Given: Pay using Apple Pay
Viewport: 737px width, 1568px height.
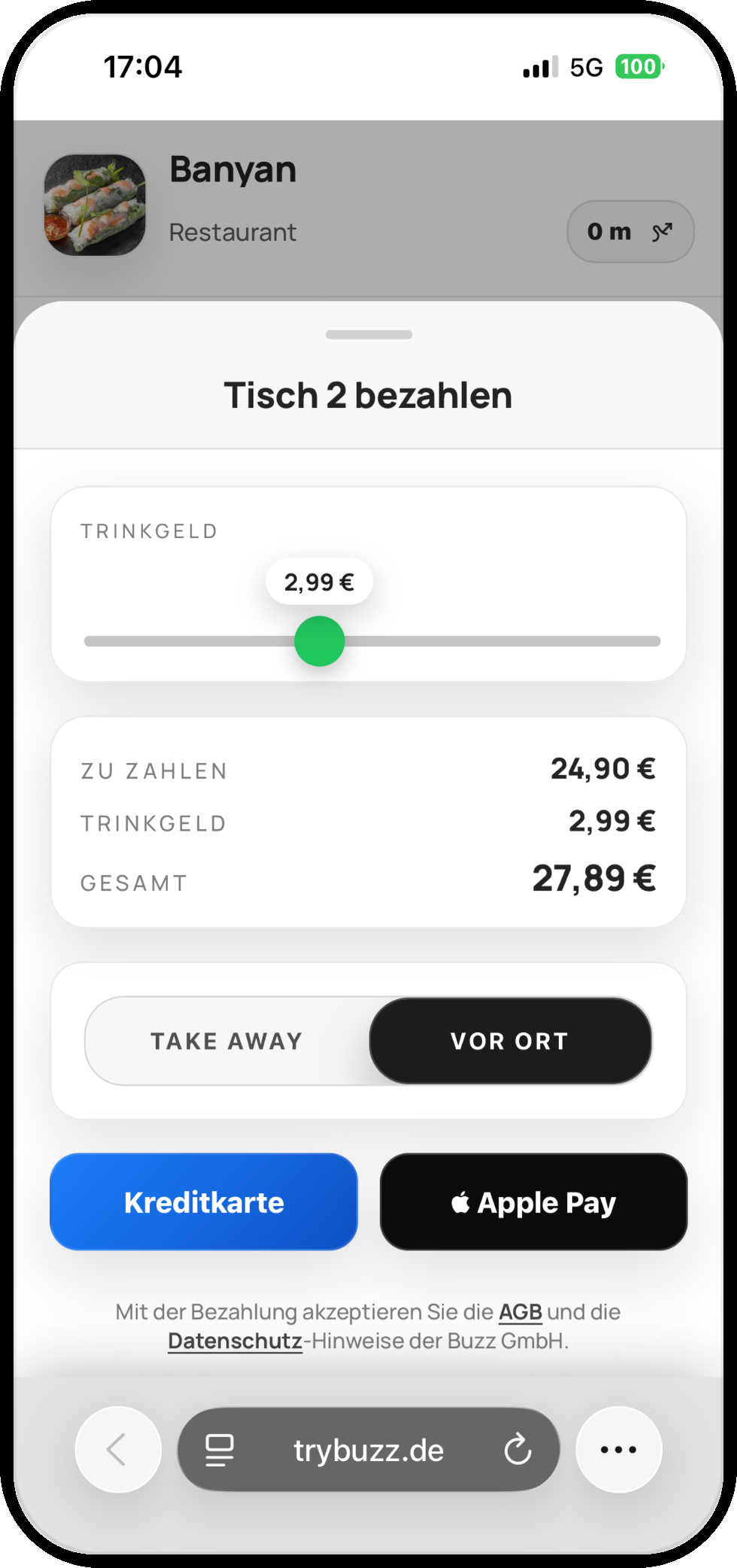Looking at the screenshot, I should point(533,1202).
